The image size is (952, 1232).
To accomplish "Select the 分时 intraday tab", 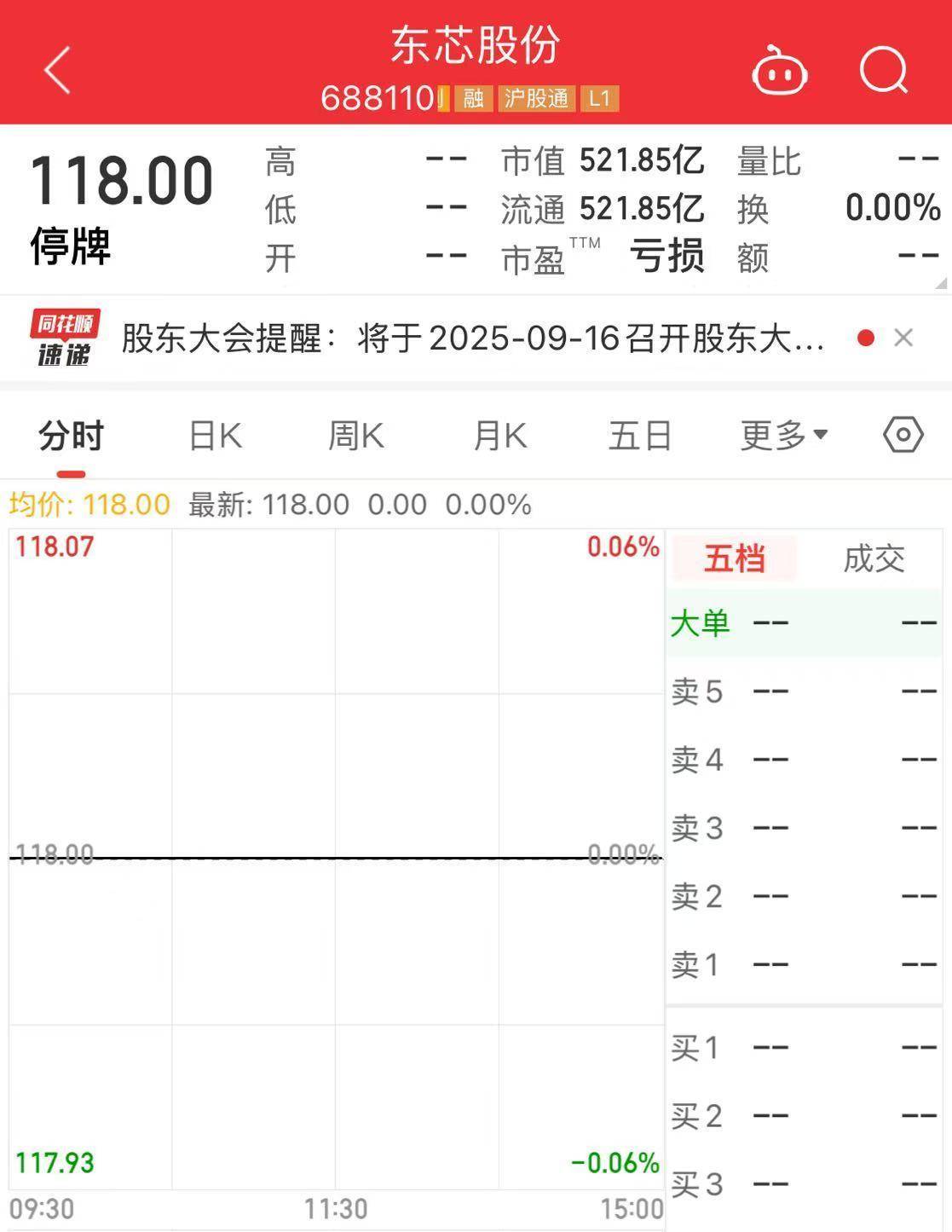I will (71, 436).
